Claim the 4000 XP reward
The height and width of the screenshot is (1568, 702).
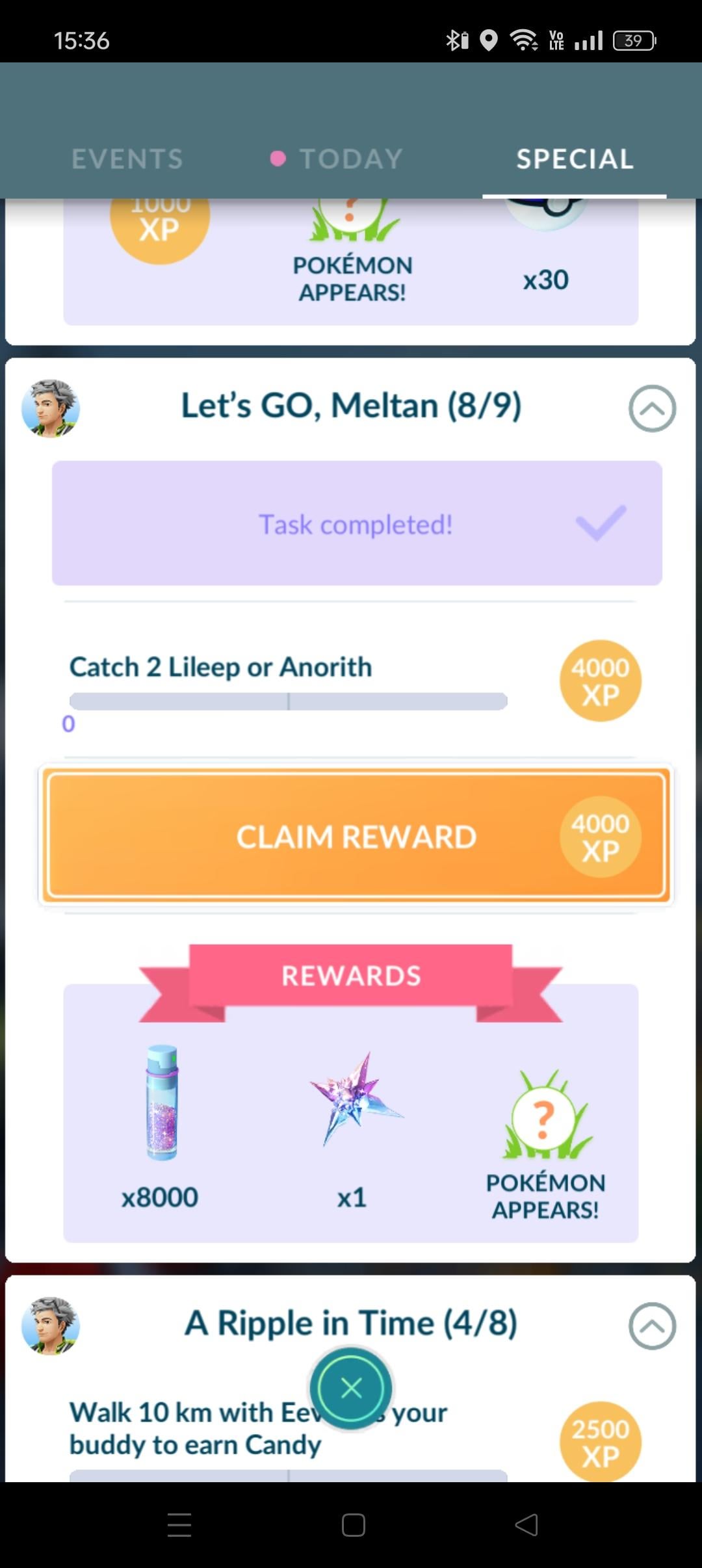pyautogui.click(x=356, y=836)
